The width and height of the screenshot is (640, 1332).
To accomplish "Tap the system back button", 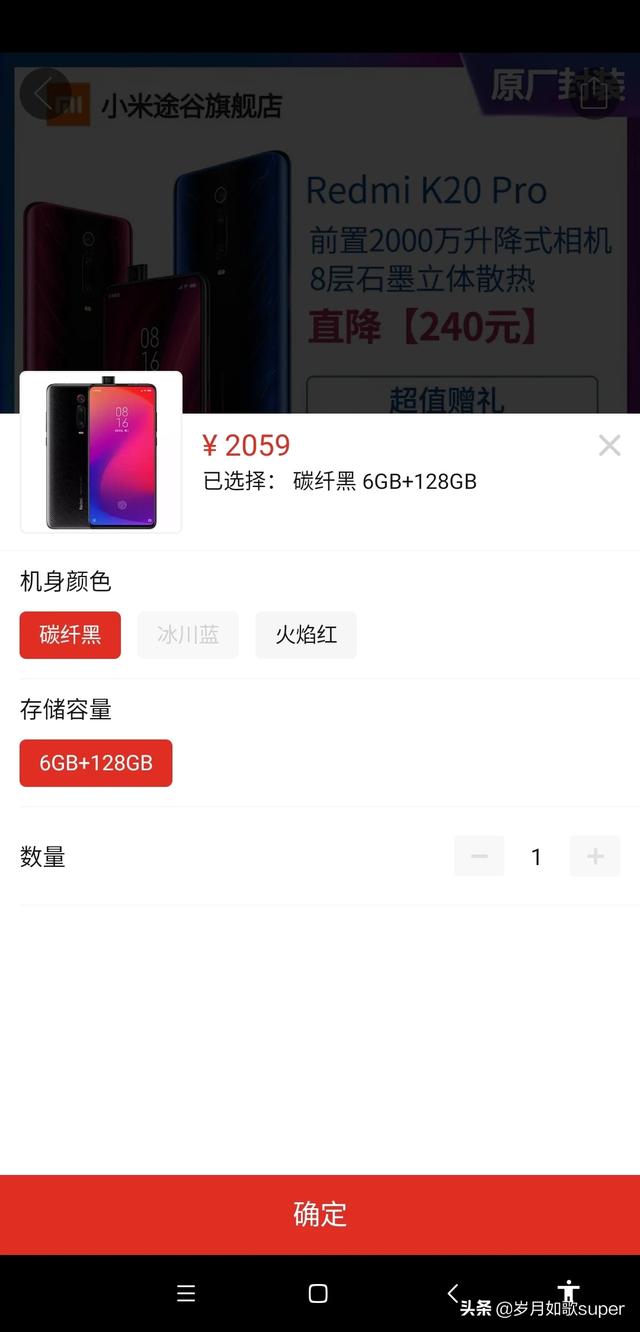I will (452, 1293).
